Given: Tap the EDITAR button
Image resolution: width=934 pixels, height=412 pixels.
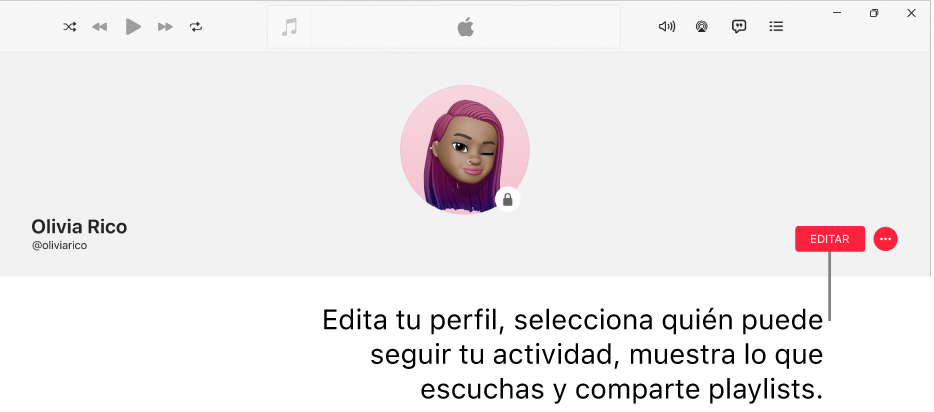Looking at the screenshot, I should click(829, 239).
